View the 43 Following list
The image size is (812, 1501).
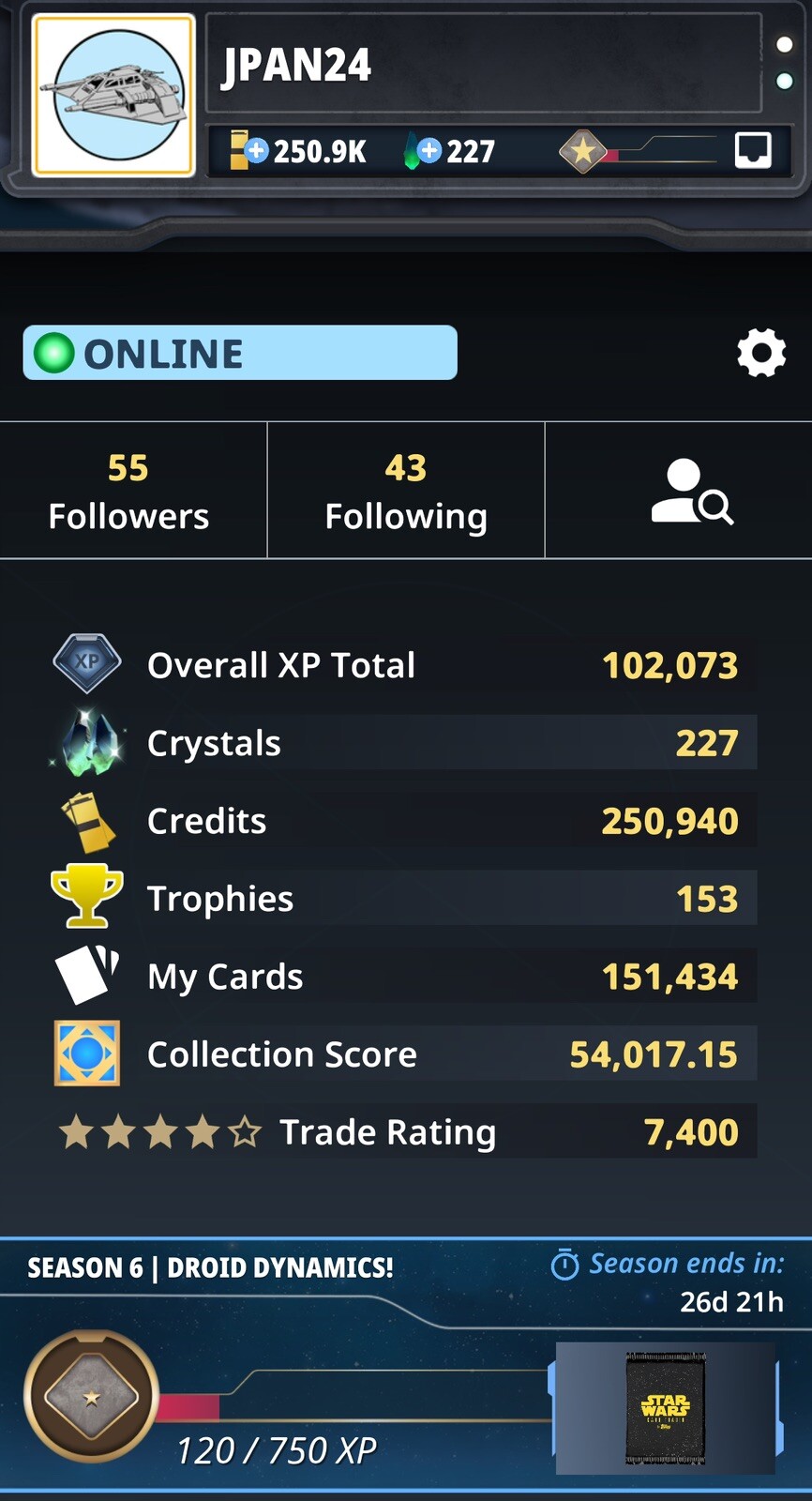[405, 491]
